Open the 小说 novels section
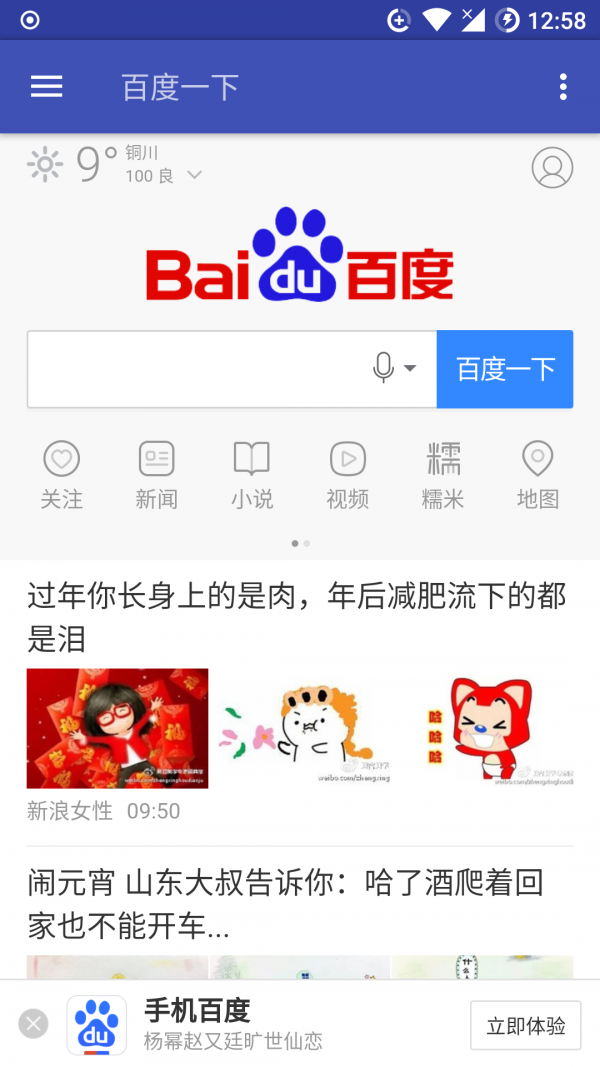This screenshot has width=600, height=1067. point(251,475)
